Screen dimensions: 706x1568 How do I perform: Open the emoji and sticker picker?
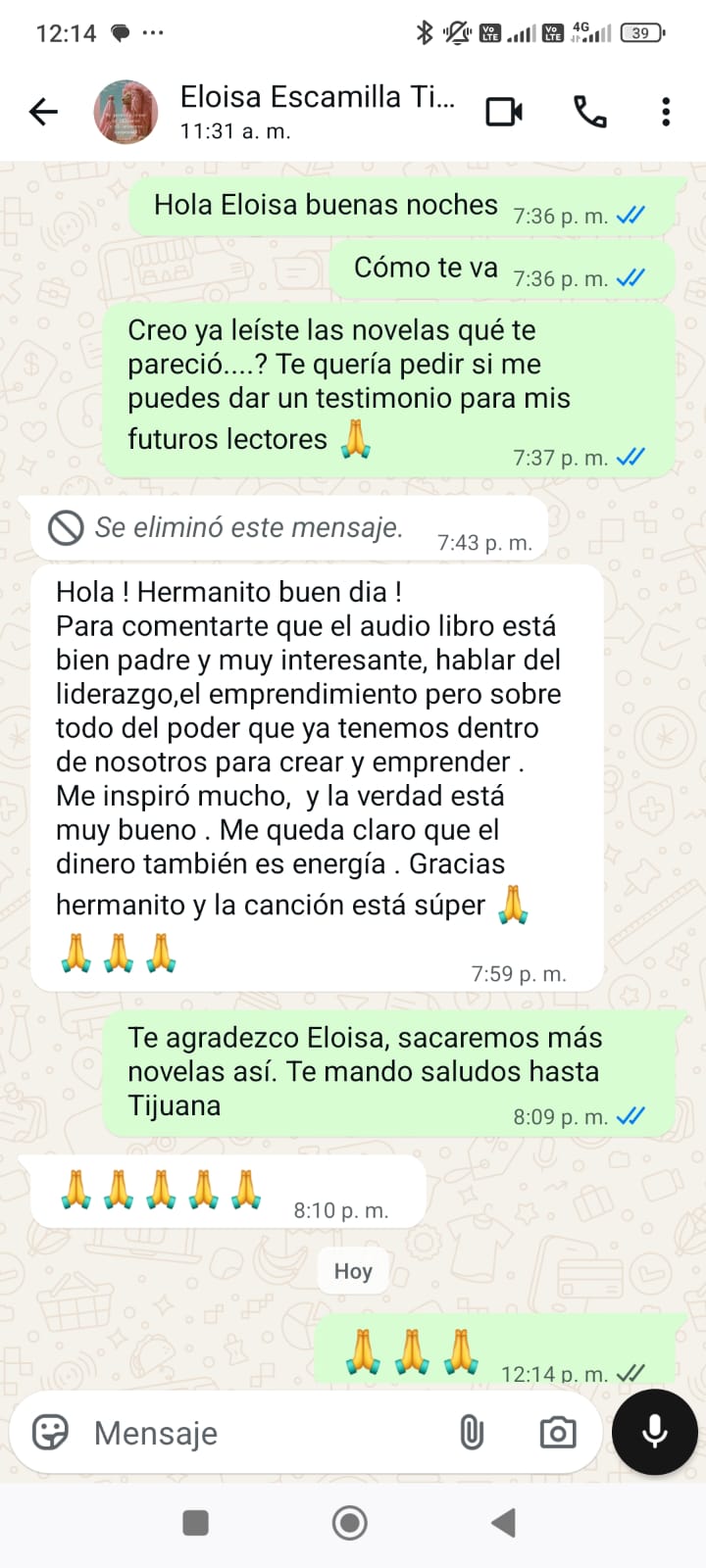click(50, 1433)
